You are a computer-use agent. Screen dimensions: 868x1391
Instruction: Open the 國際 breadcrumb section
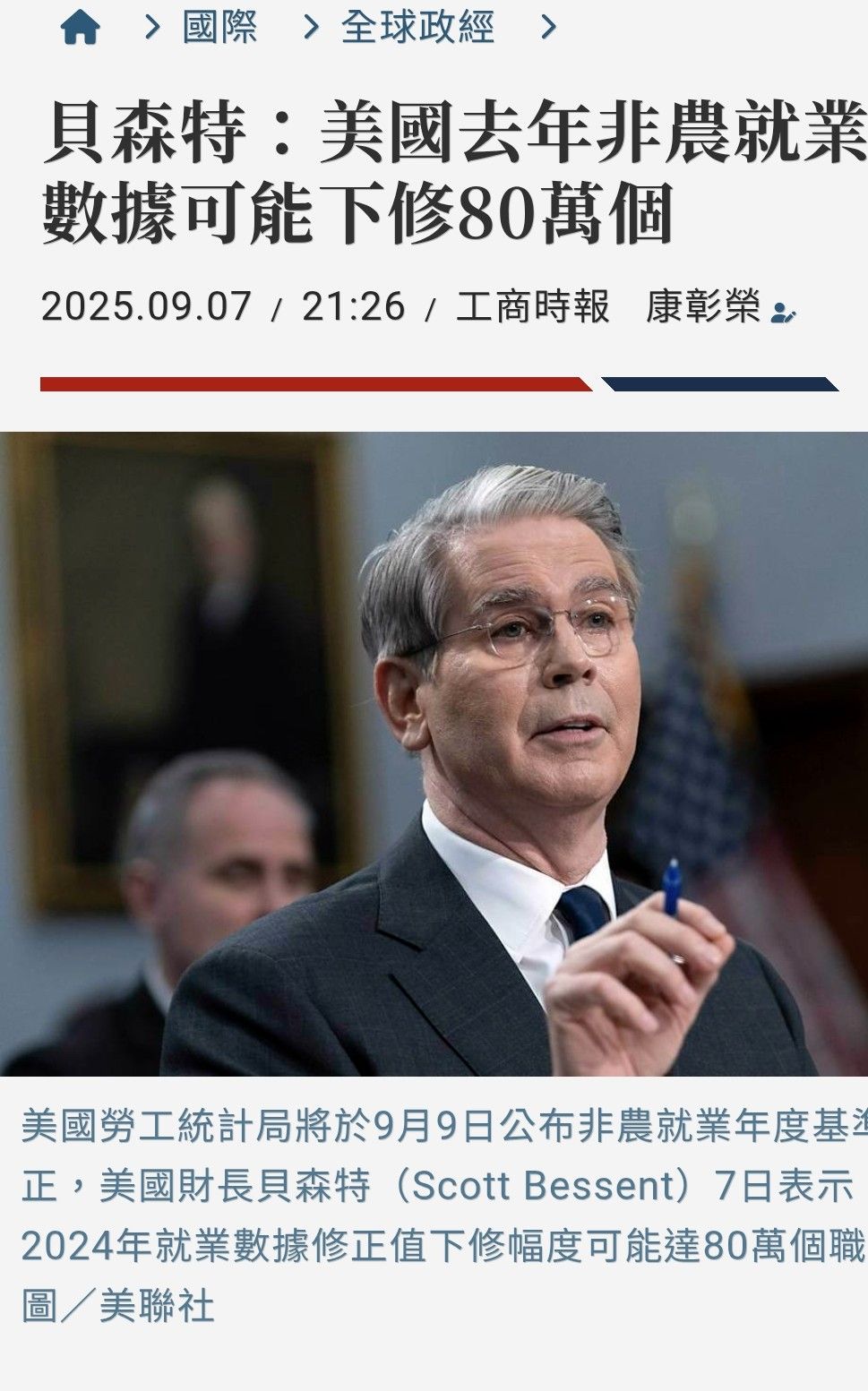pos(219,27)
